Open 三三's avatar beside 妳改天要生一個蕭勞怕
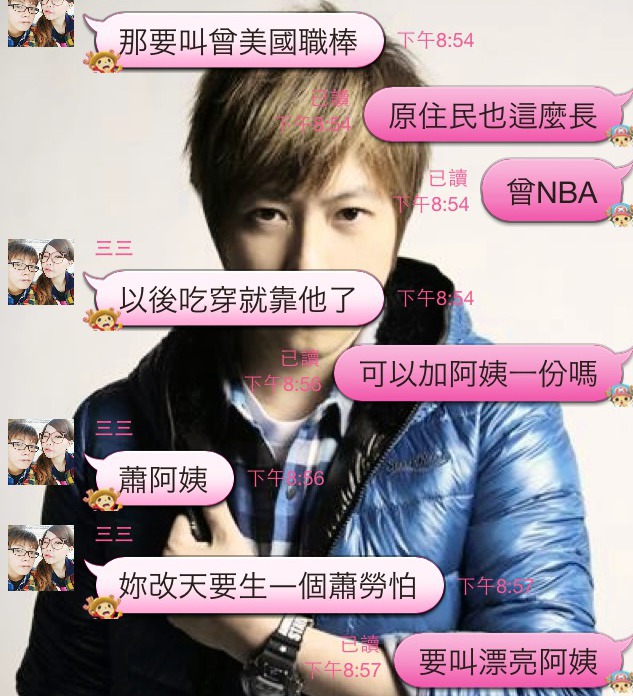The image size is (633, 696). (40, 557)
